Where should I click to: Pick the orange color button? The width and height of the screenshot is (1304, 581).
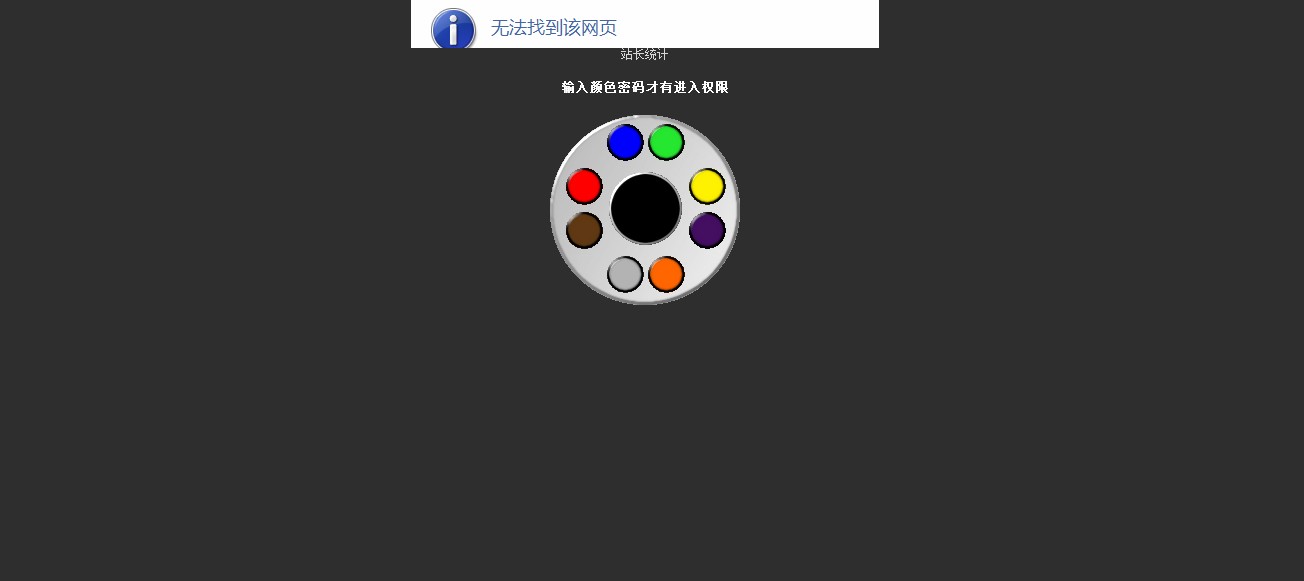[666, 274]
